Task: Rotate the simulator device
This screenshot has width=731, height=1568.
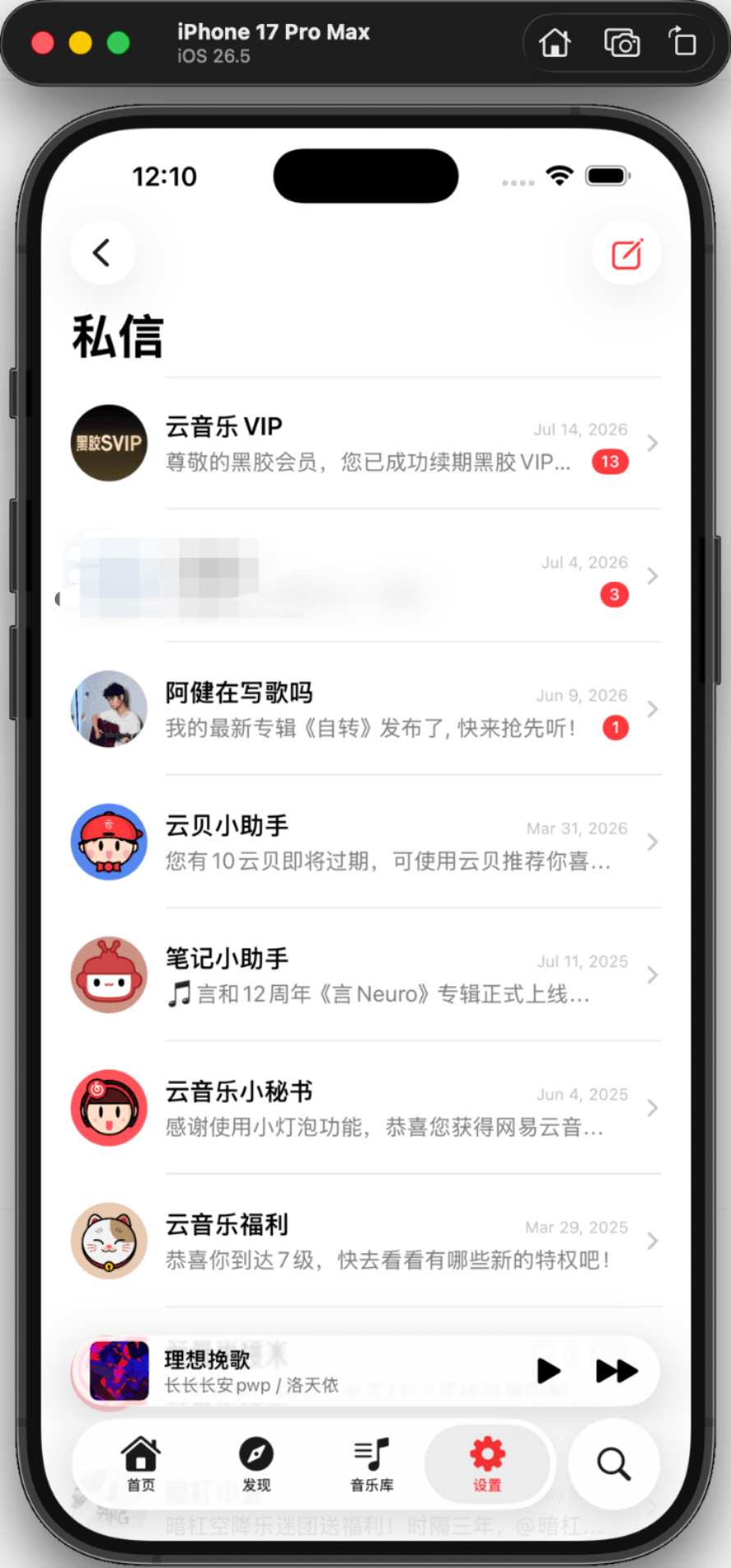Action: point(683,42)
